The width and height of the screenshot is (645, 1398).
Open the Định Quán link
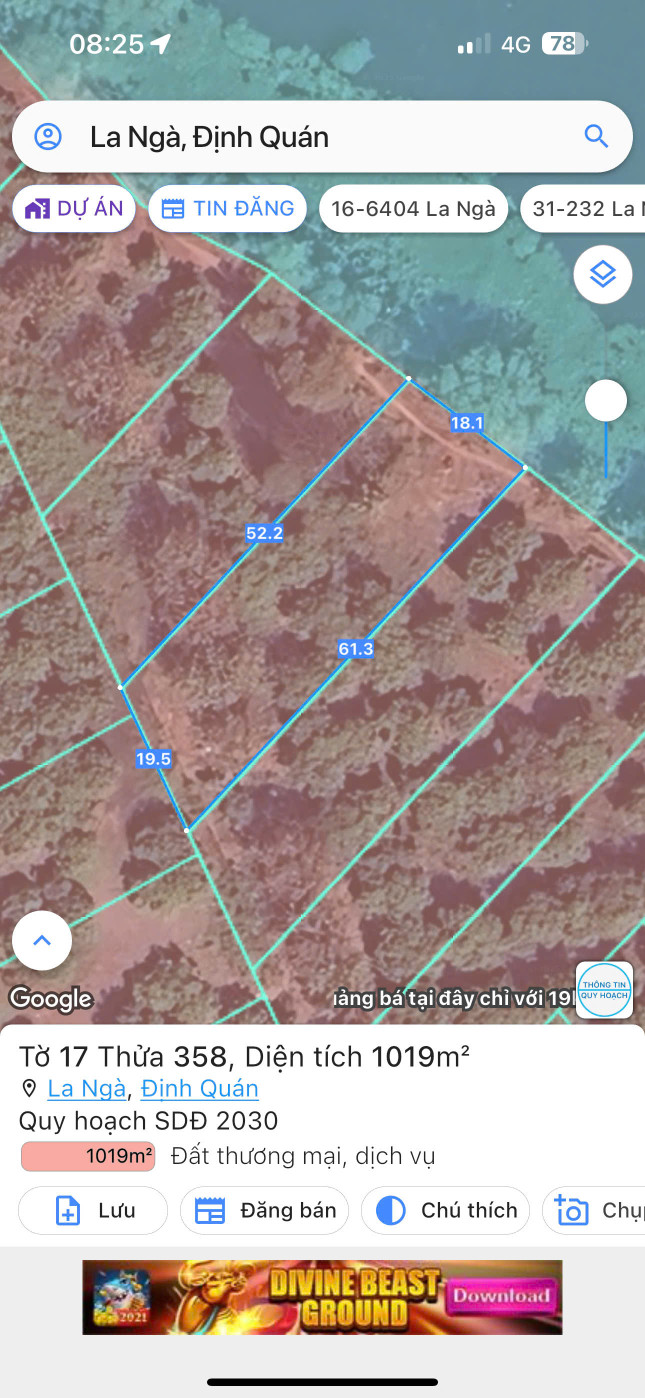pos(199,1088)
